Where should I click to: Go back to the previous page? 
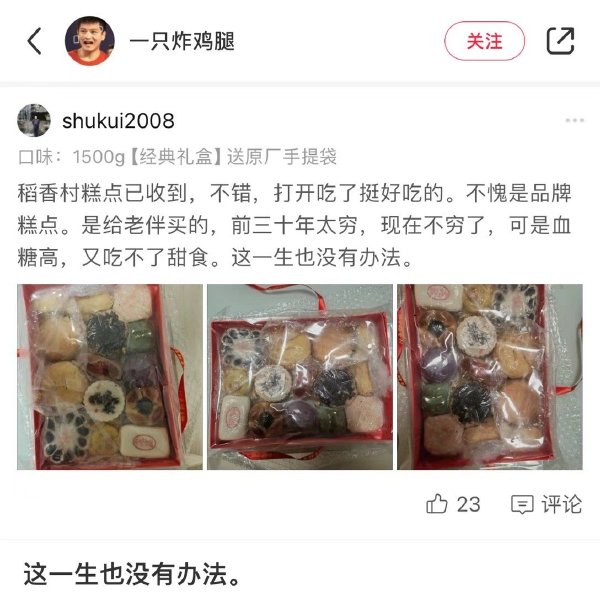35,41
